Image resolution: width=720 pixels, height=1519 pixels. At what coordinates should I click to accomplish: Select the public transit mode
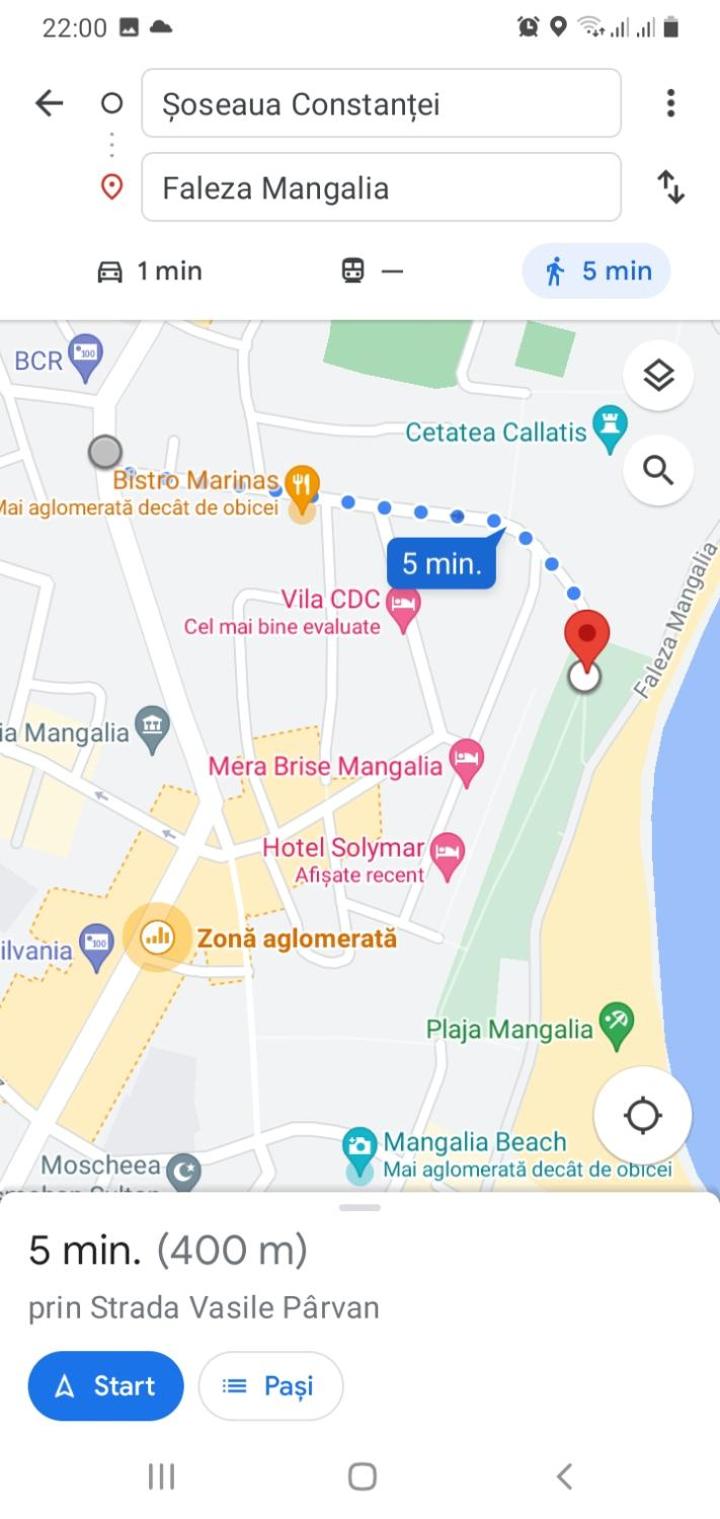click(372, 271)
